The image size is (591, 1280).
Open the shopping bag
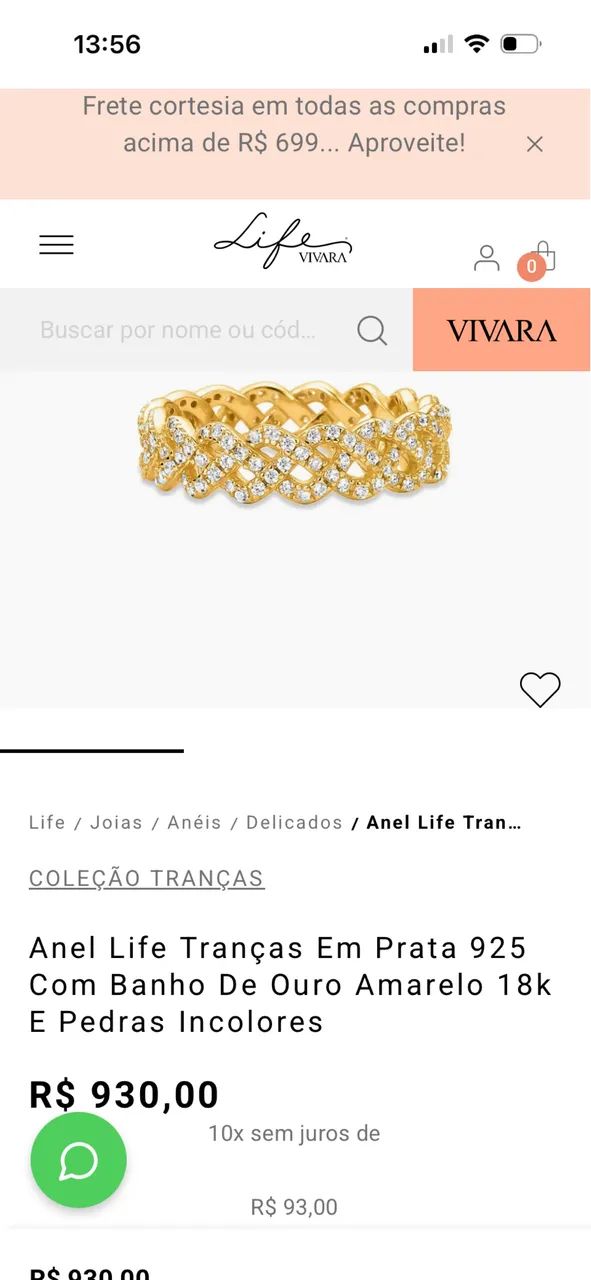tap(541, 258)
